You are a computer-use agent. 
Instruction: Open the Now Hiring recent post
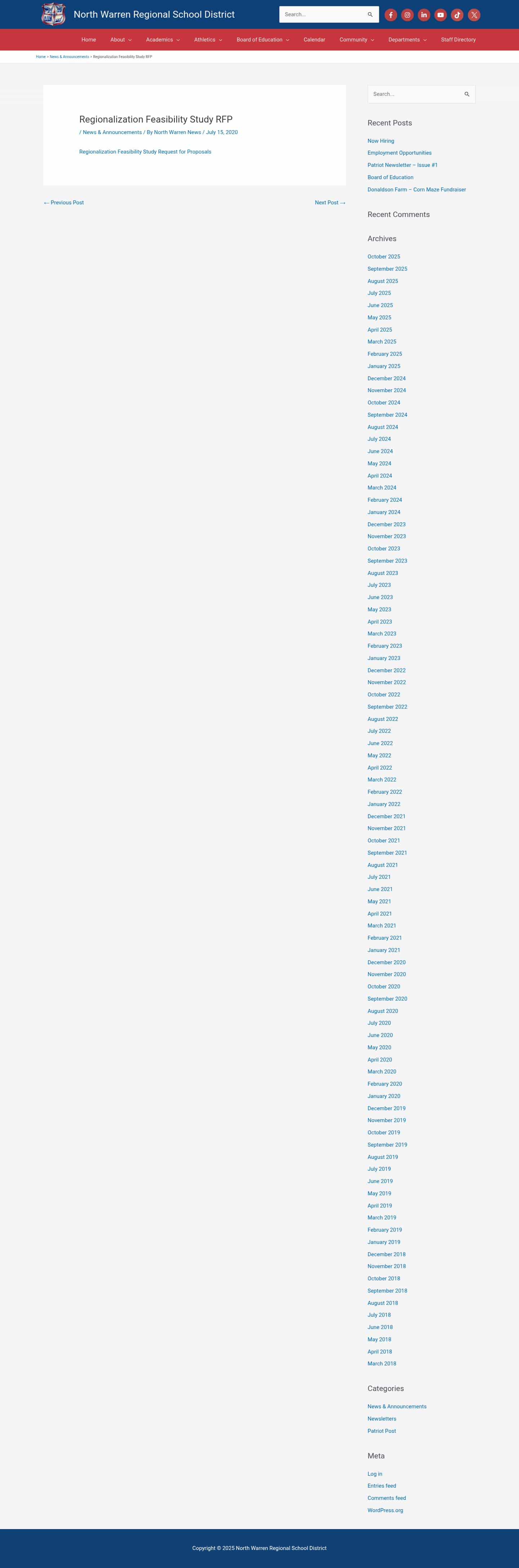point(380,141)
